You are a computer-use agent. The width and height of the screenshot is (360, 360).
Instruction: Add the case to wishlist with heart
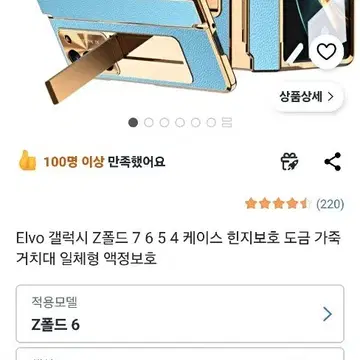[326, 52]
